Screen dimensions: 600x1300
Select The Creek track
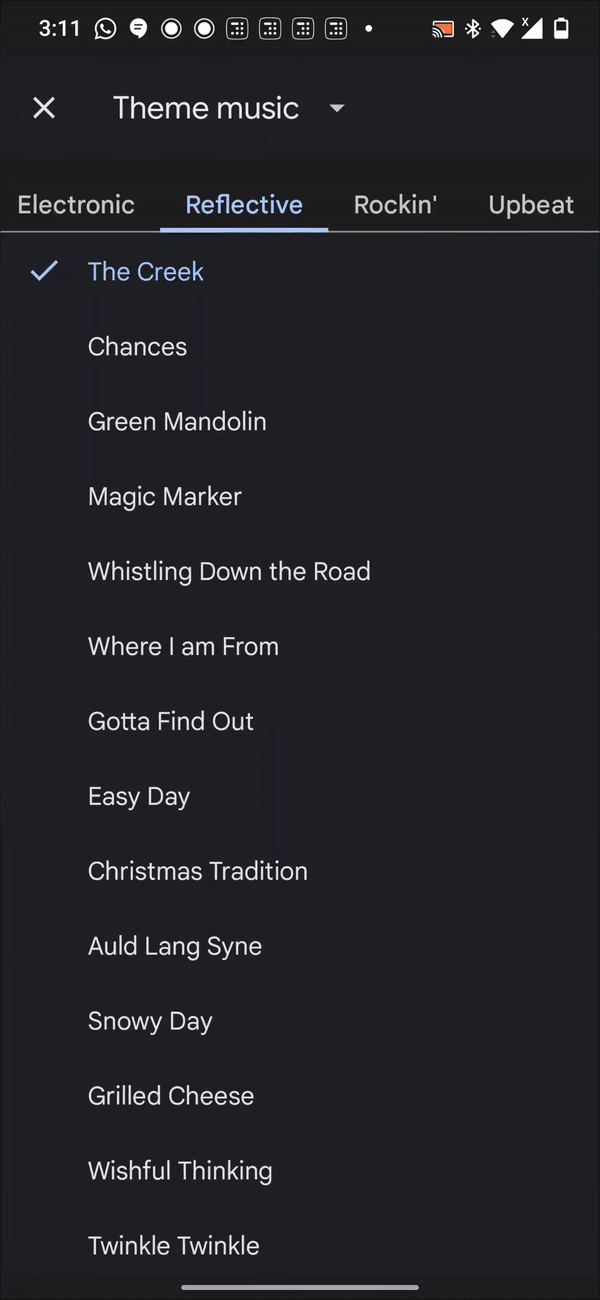[x=300, y=272]
